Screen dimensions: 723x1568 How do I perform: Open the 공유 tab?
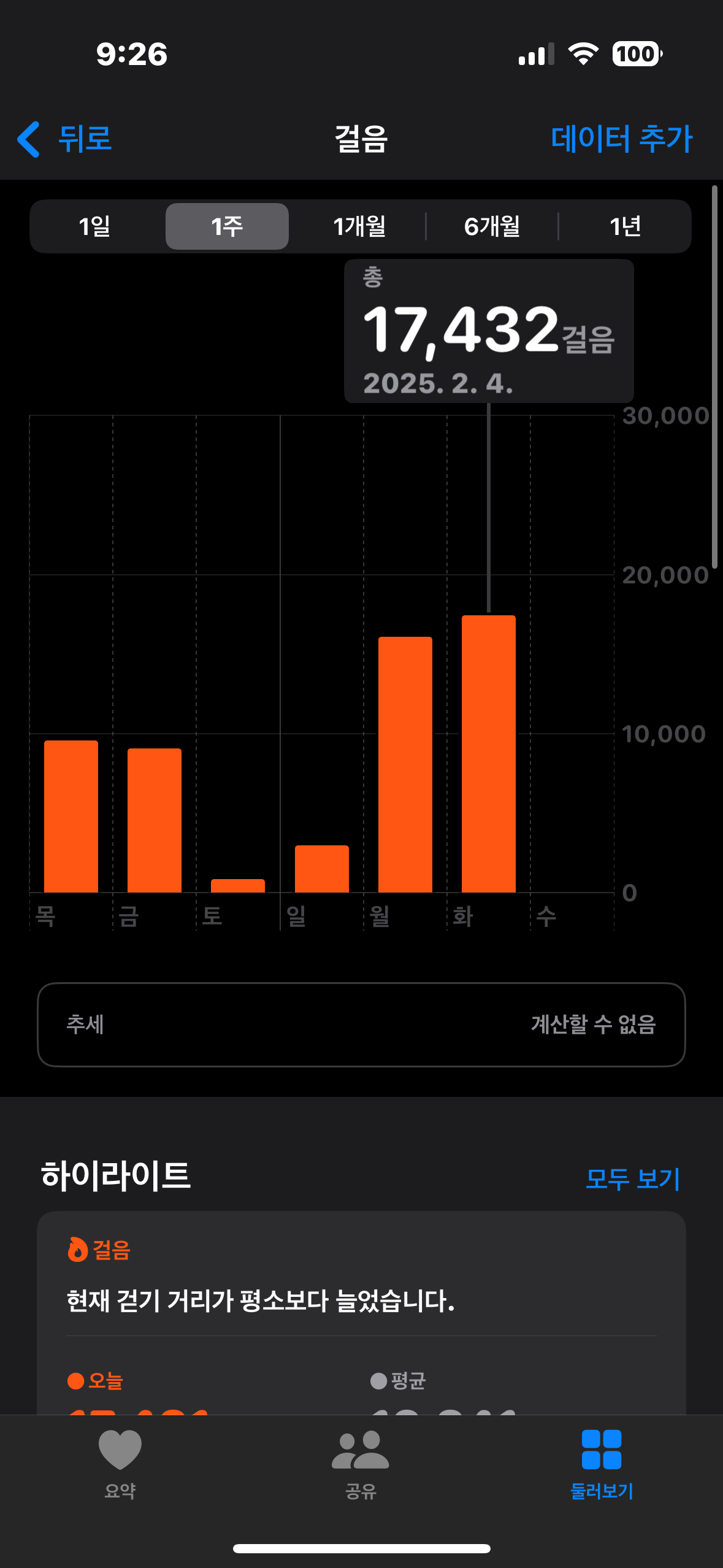(361, 1463)
